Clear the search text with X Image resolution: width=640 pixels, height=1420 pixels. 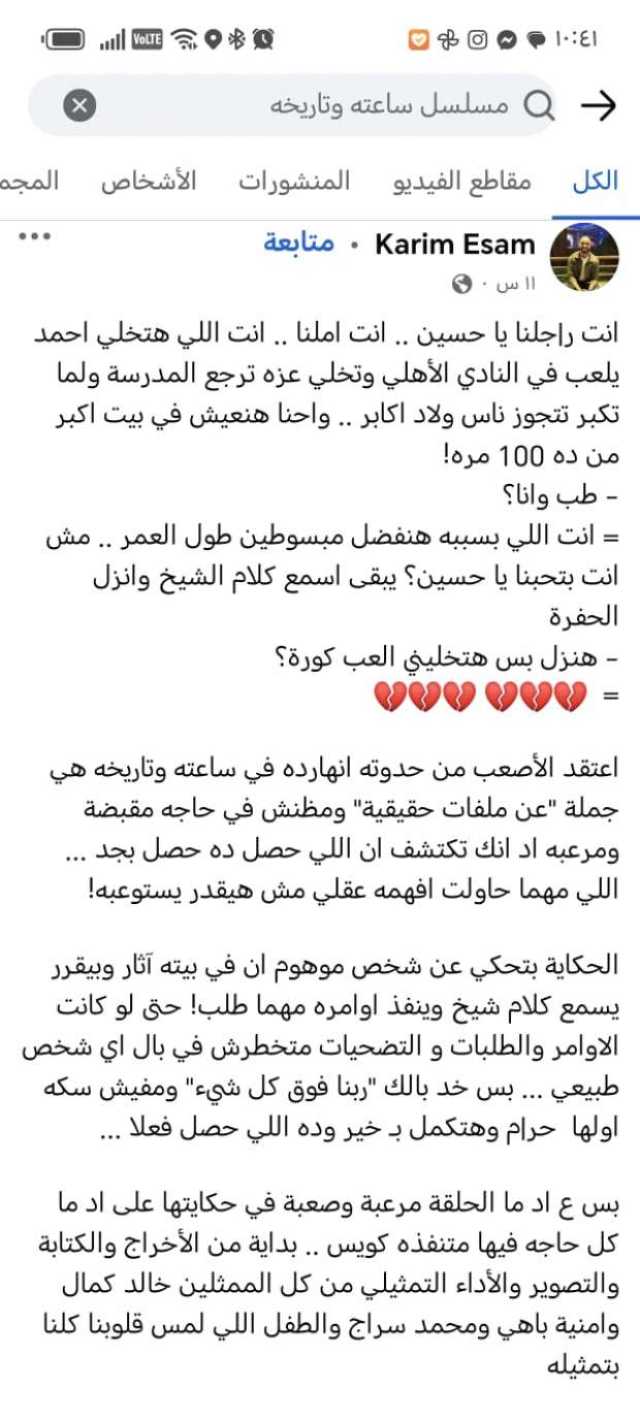point(80,105)
